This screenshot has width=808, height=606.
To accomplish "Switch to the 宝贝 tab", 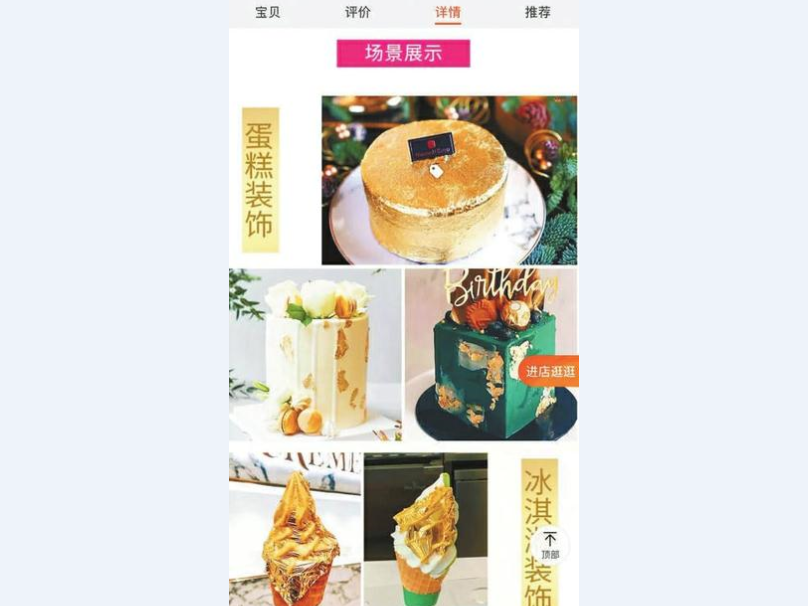I will click(x=268, y=12).
